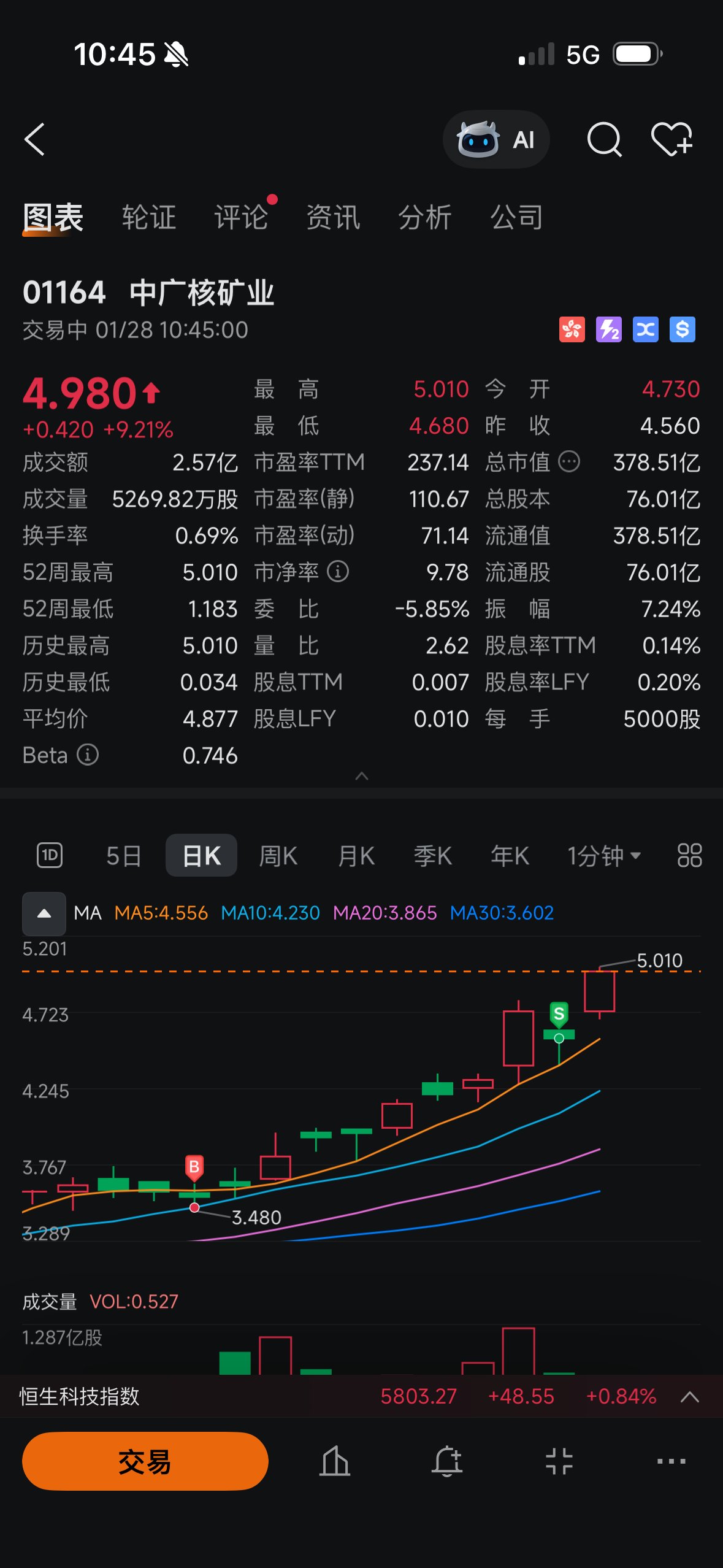This screenshot has height=1568, width=723.
Task: Switch to the 轮证 tab
Action: coord(149,217)
